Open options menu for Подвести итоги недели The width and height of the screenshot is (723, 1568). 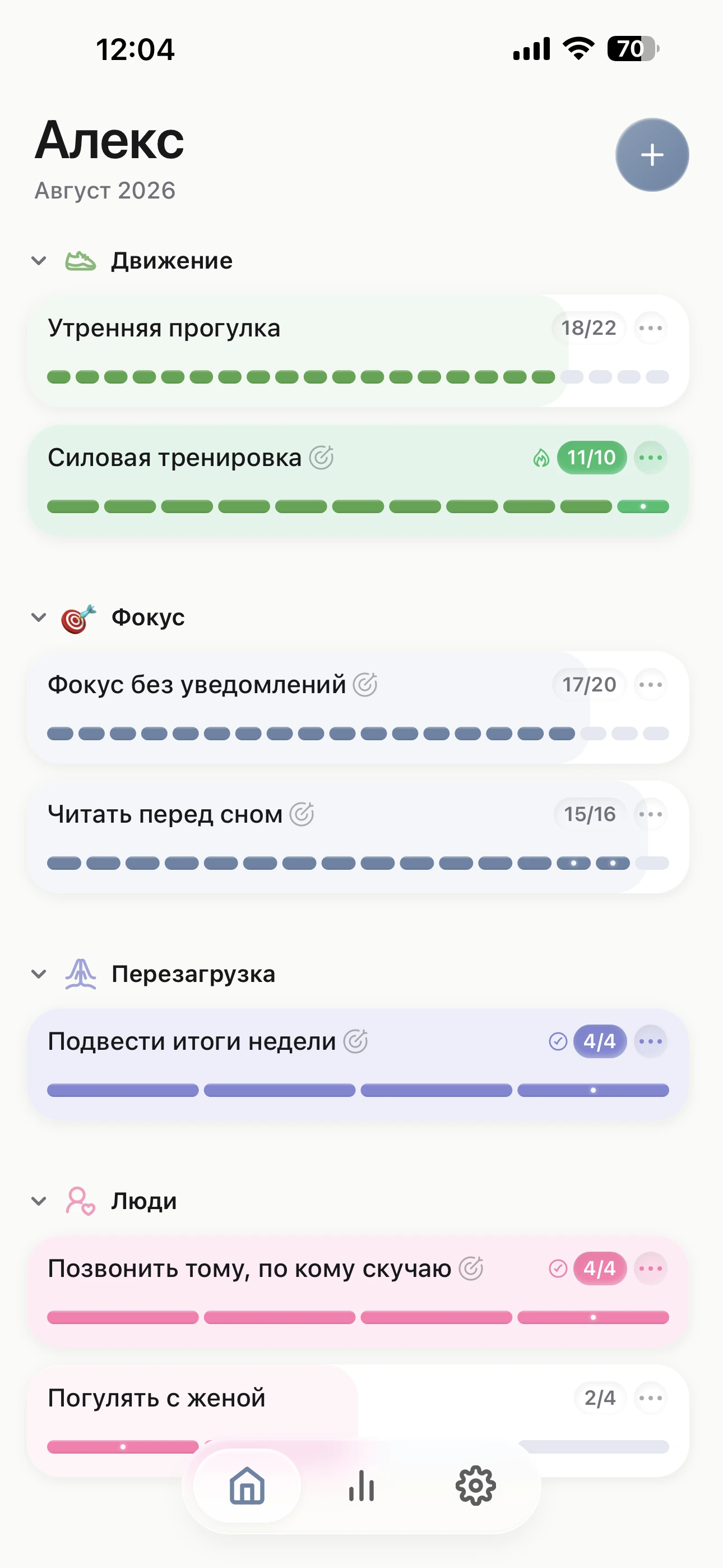pyautogui.click(x=651, y=1041)
